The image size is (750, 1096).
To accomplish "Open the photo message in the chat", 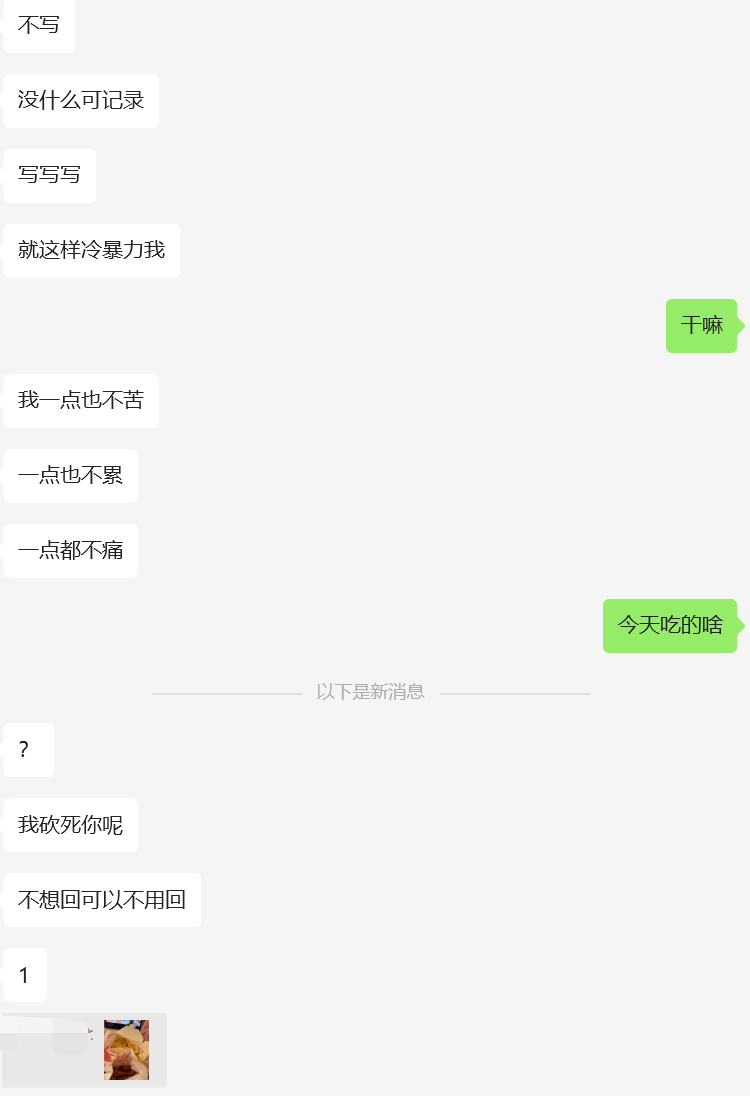I will point(126,1050).
